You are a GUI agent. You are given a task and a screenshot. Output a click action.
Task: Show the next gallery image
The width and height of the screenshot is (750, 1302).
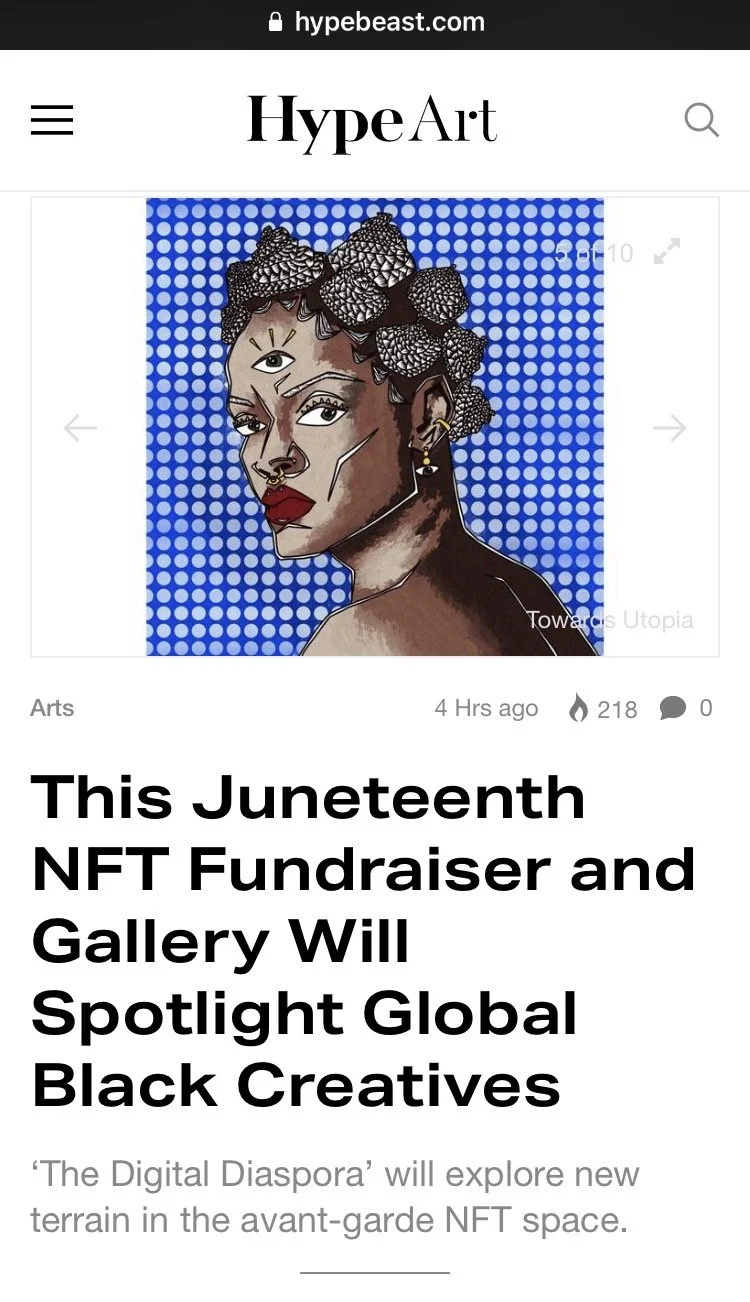tap(669, 428)
